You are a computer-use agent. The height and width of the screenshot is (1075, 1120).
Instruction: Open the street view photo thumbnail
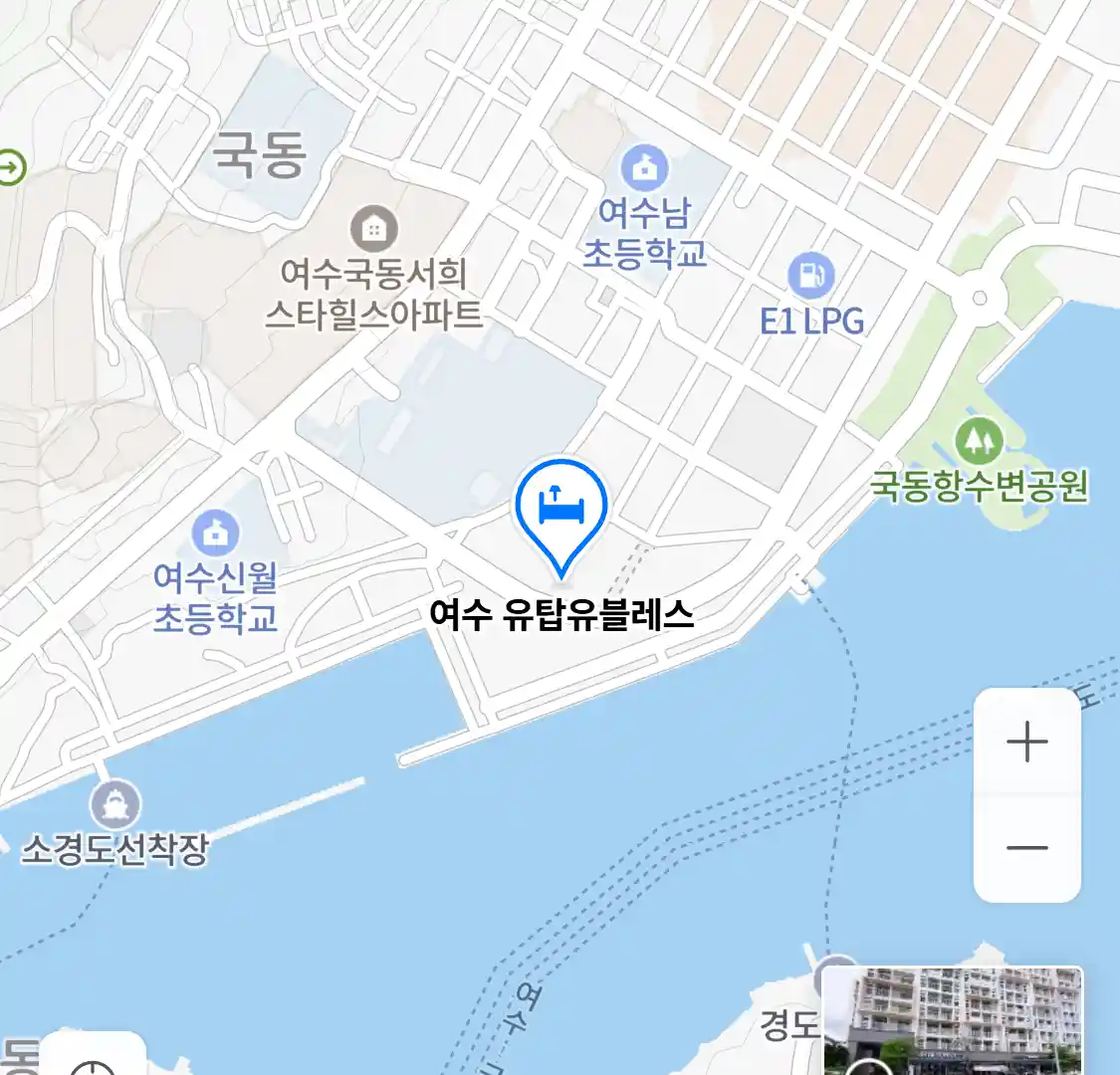tap(953, 1020)
